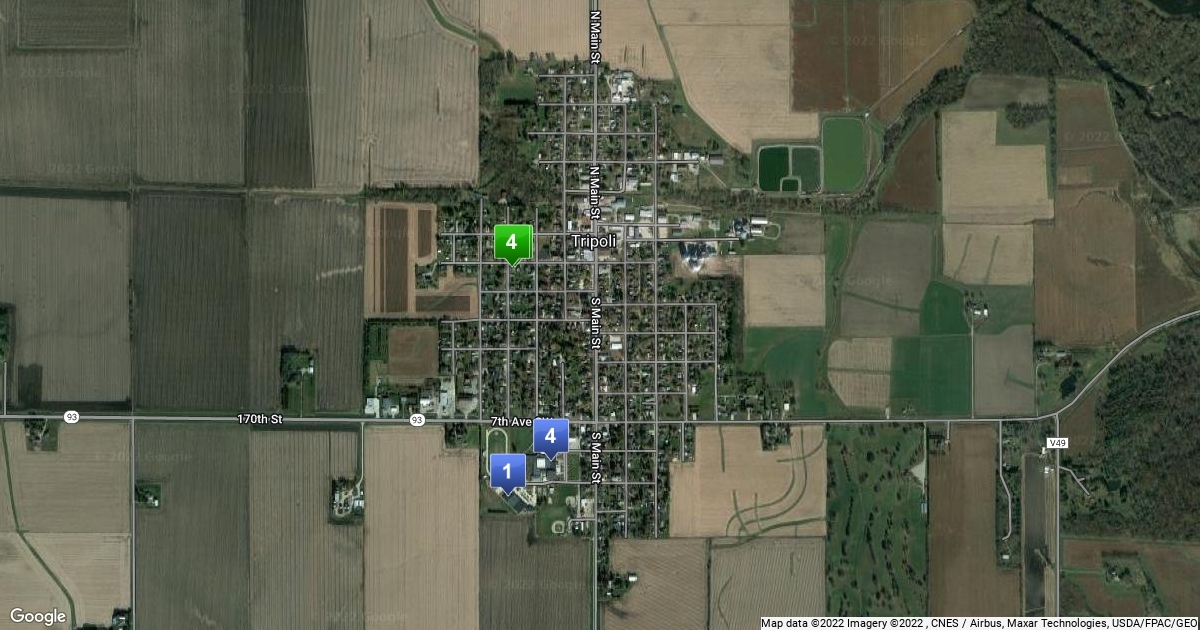
Task: Select the blue marker numbered 4
Action: 550,436
